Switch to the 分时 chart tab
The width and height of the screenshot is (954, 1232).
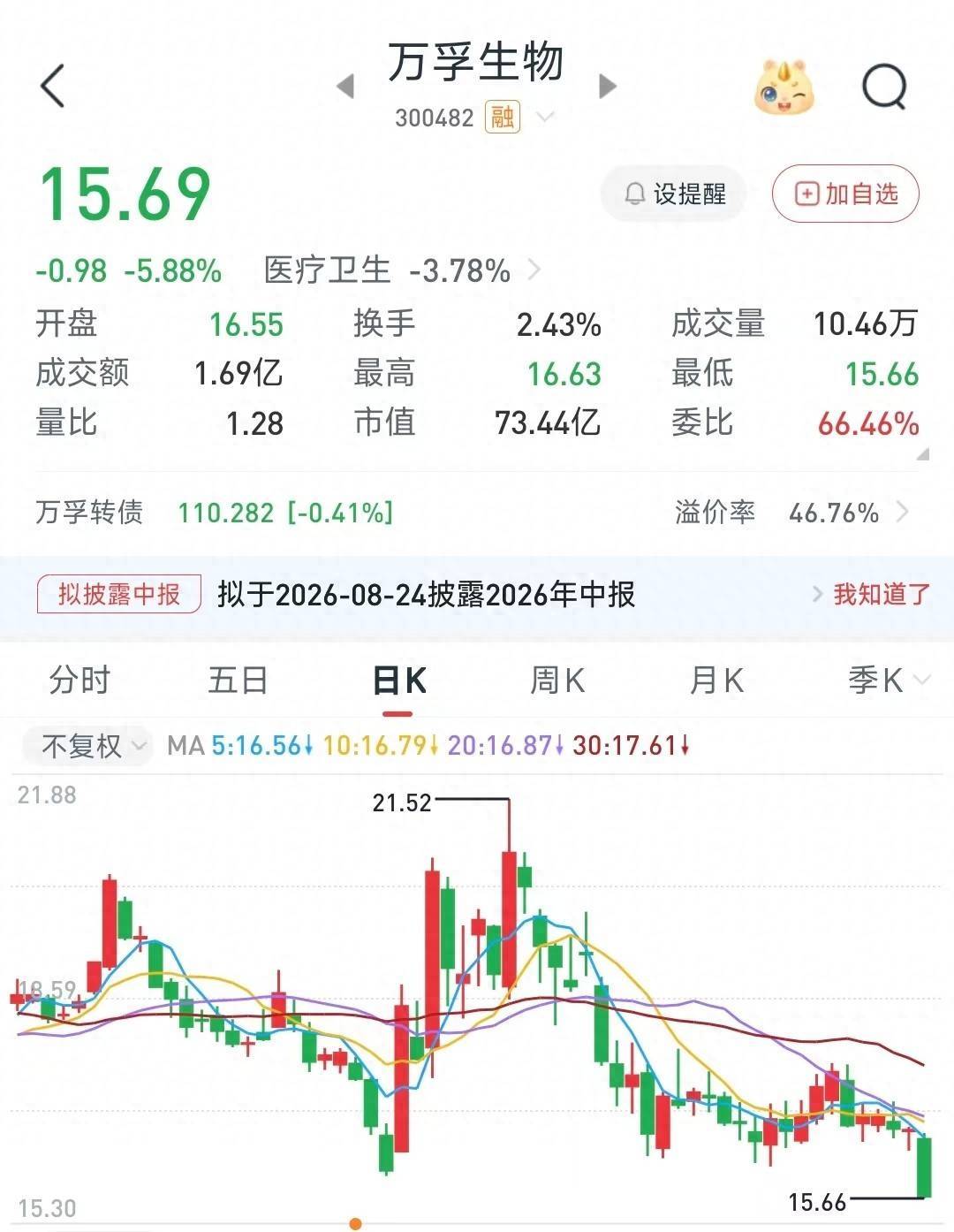(79, 681)
